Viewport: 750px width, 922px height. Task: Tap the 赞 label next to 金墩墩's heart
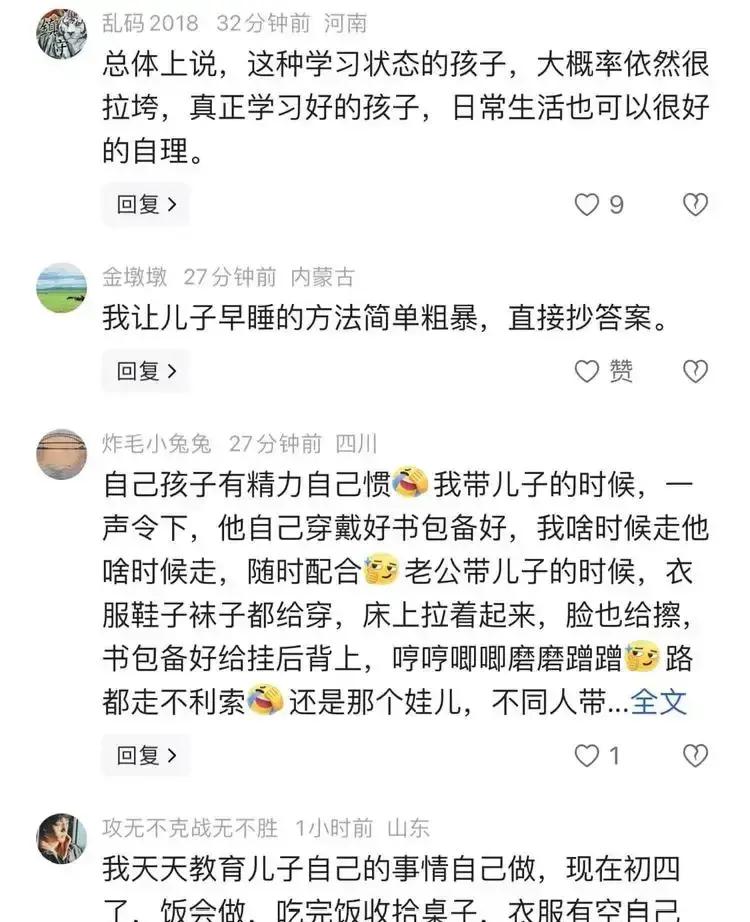(620, 370)
